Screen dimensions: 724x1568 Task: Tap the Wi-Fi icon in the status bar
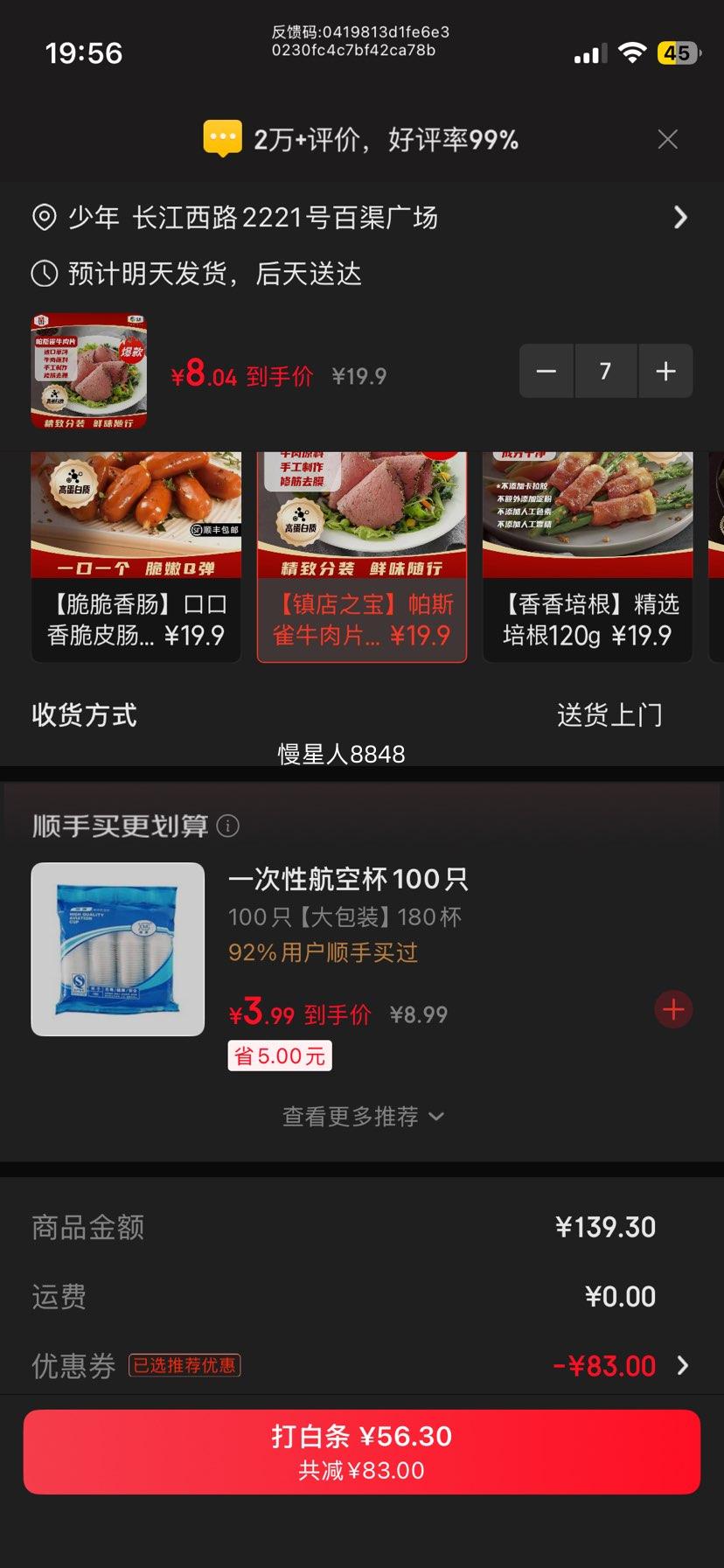[x=632, y=51]
